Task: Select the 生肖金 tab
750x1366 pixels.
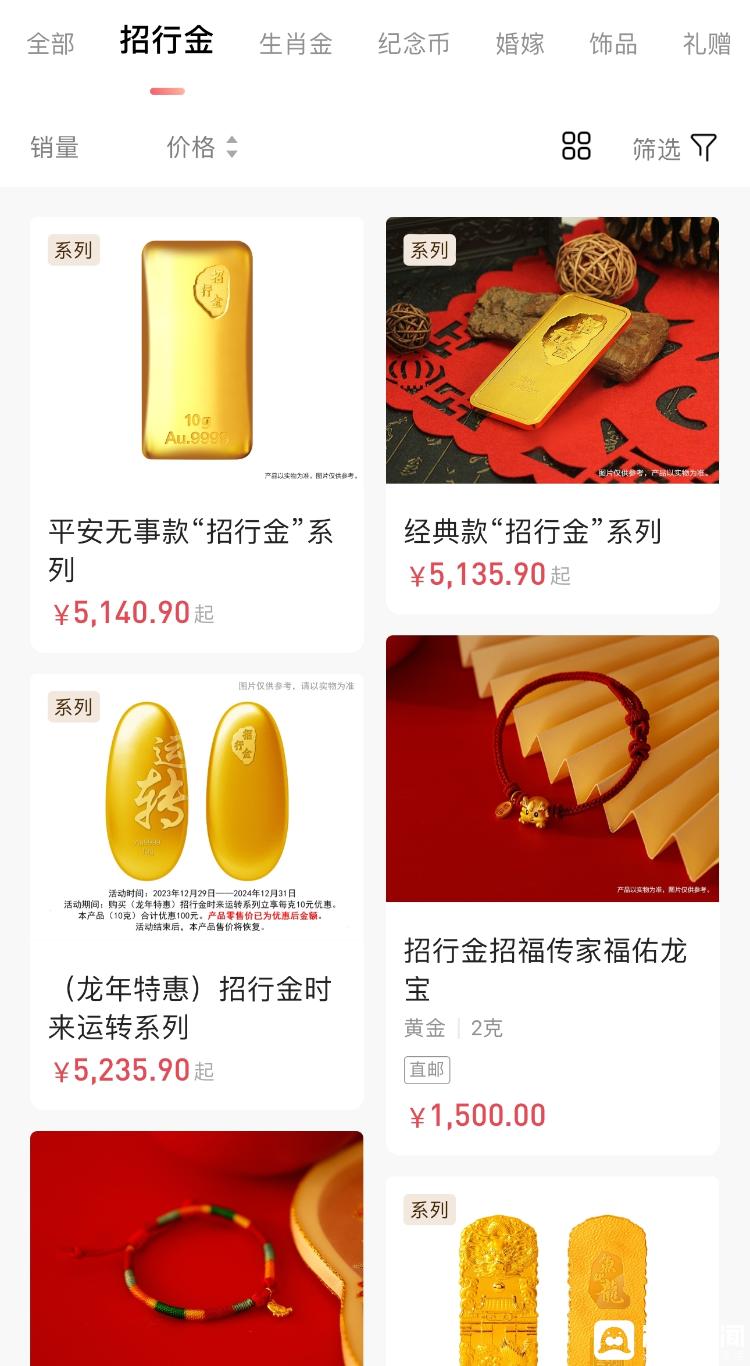Action: pos(295,44)
